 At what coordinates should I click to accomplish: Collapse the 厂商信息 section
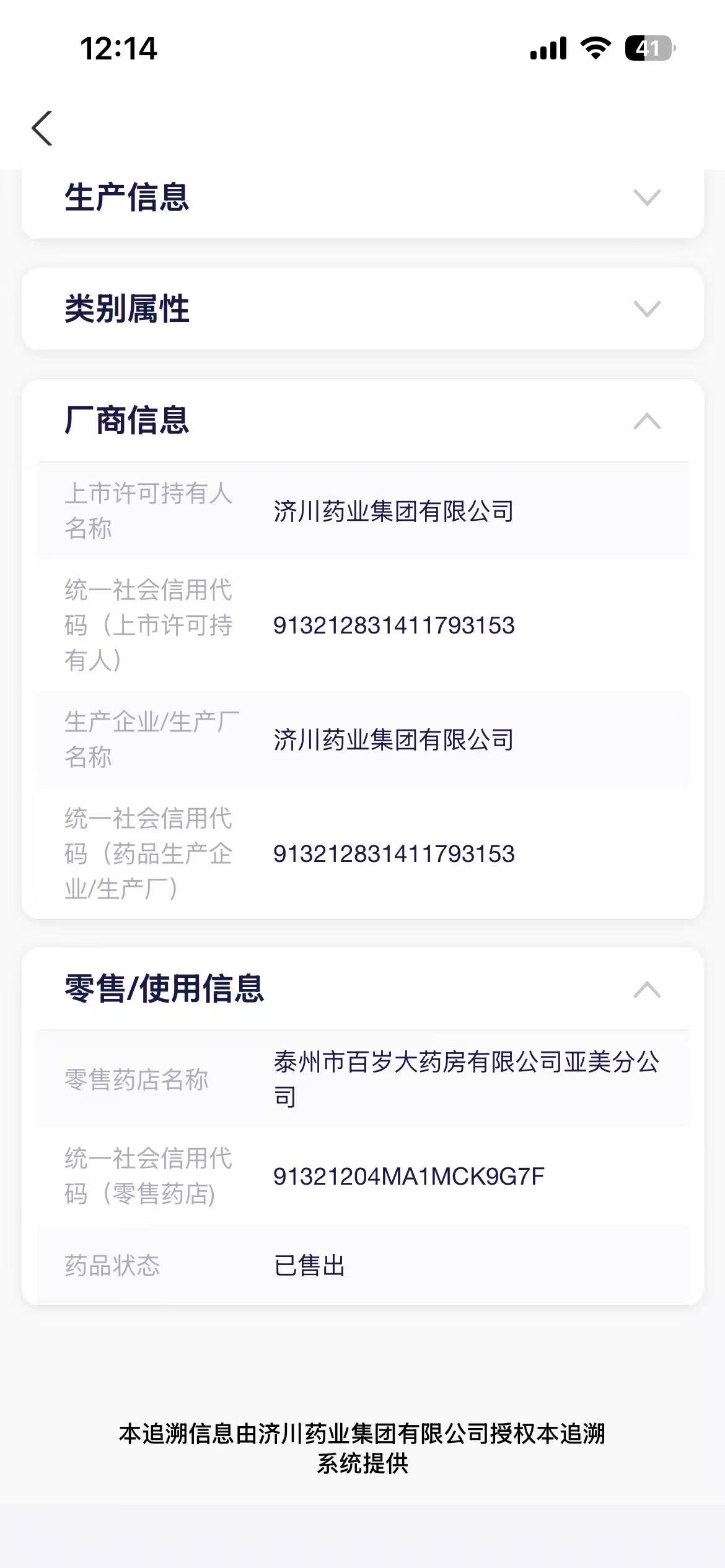(x=362, y=420)
